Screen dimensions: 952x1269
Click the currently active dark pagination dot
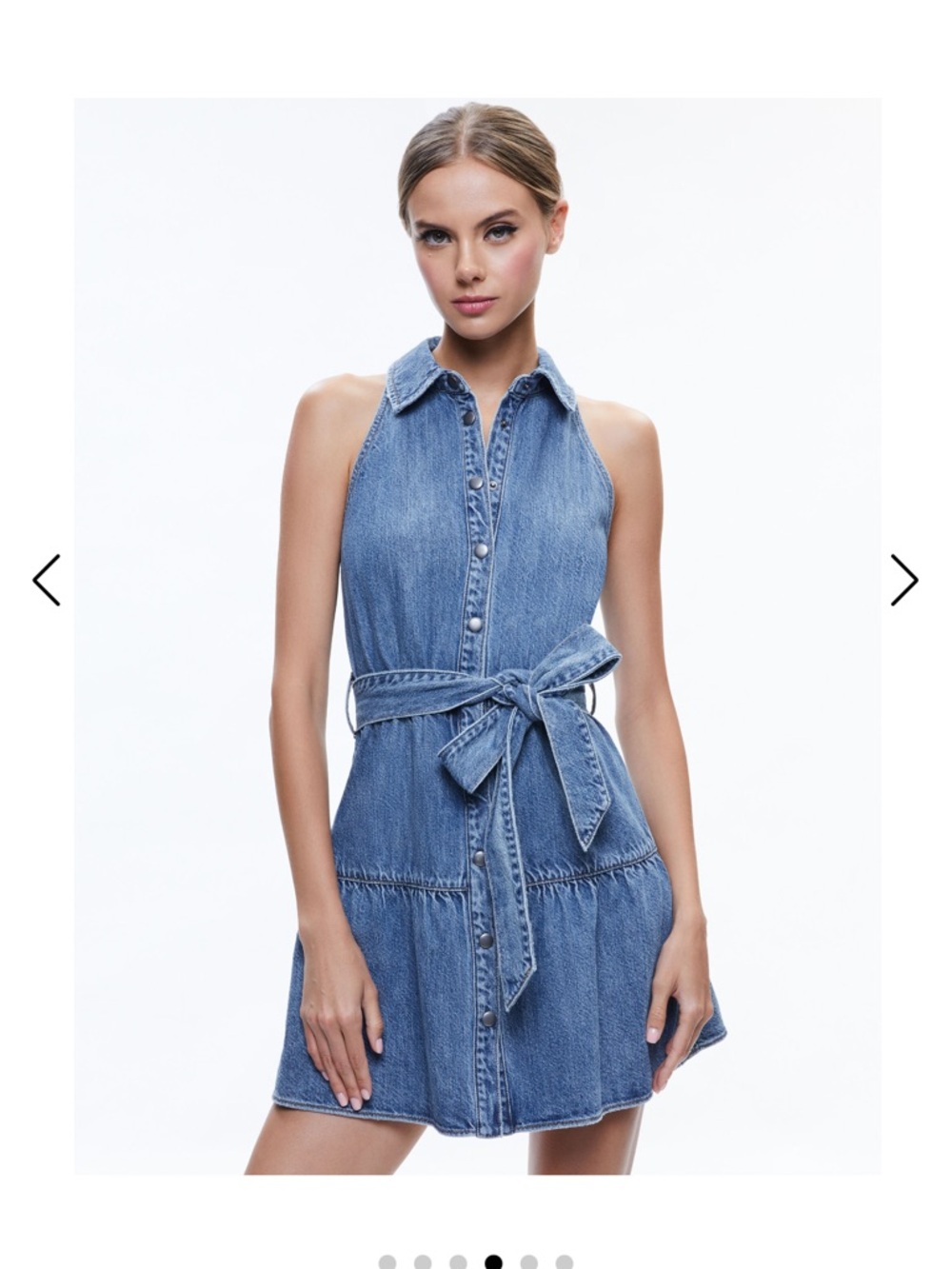point(493,1262)
